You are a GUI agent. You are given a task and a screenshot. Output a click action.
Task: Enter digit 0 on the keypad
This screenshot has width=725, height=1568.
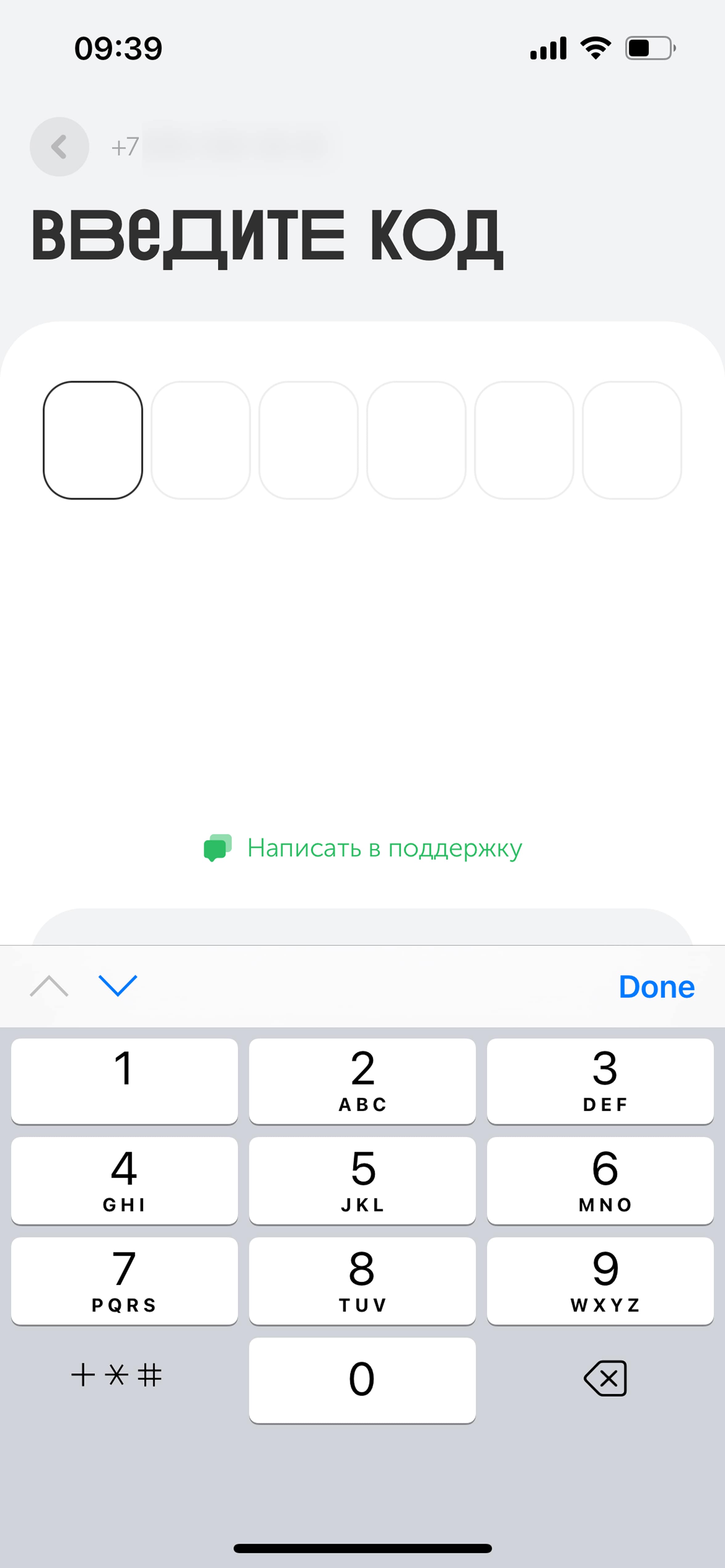pyautogui.click(x=362, y=1380)
